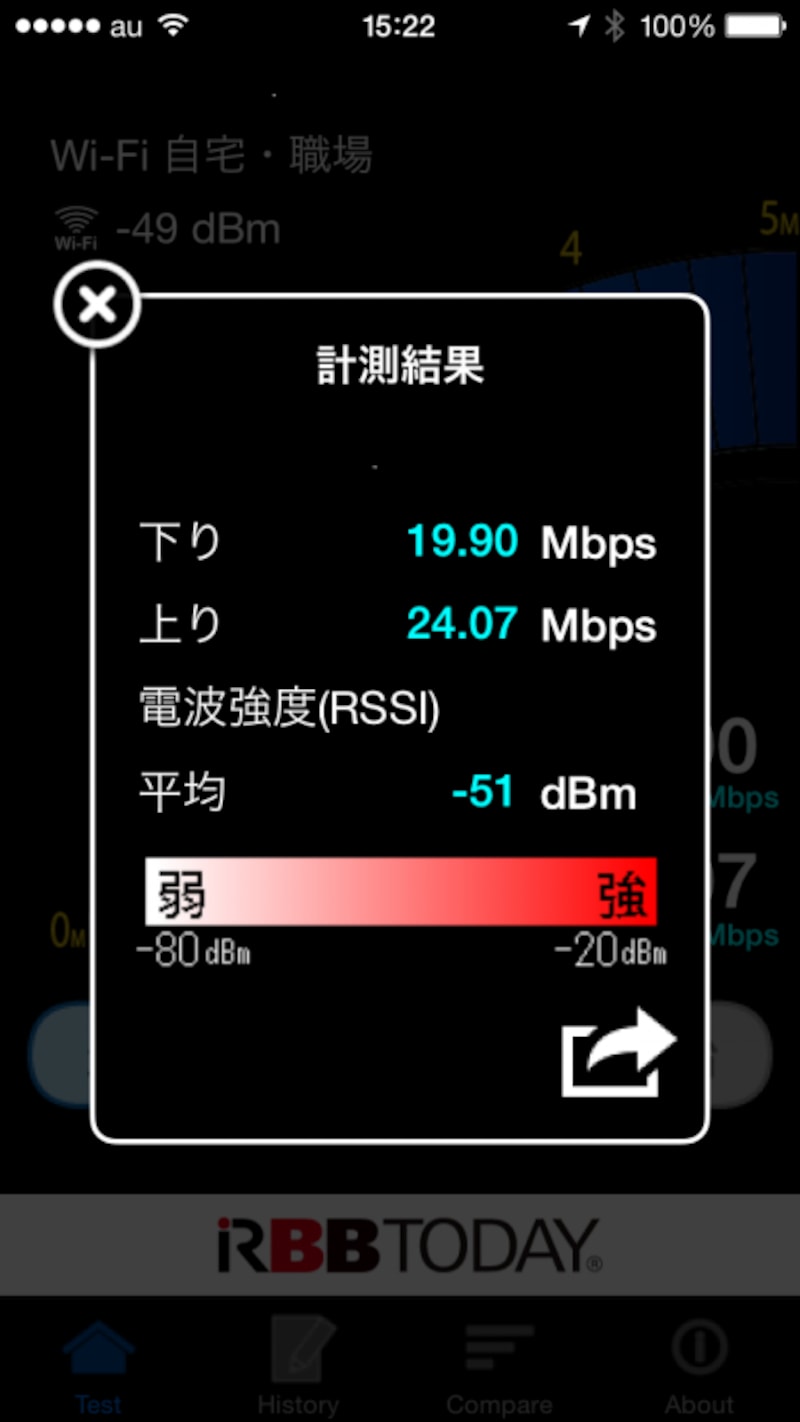Tap the RBB TODAY logo banner
Image resolution: width=800 pixels, height=1422 pixels.
coord(400,1243)
